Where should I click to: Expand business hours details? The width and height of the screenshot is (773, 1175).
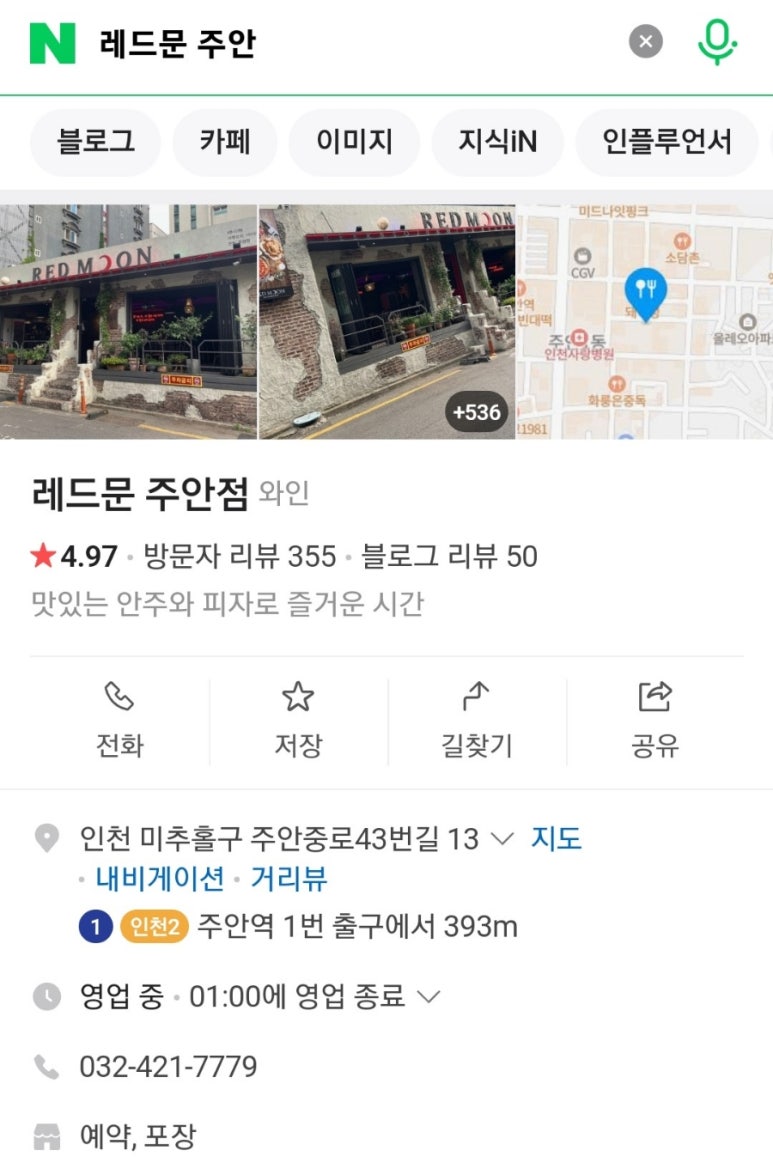(x=429, y=996)
